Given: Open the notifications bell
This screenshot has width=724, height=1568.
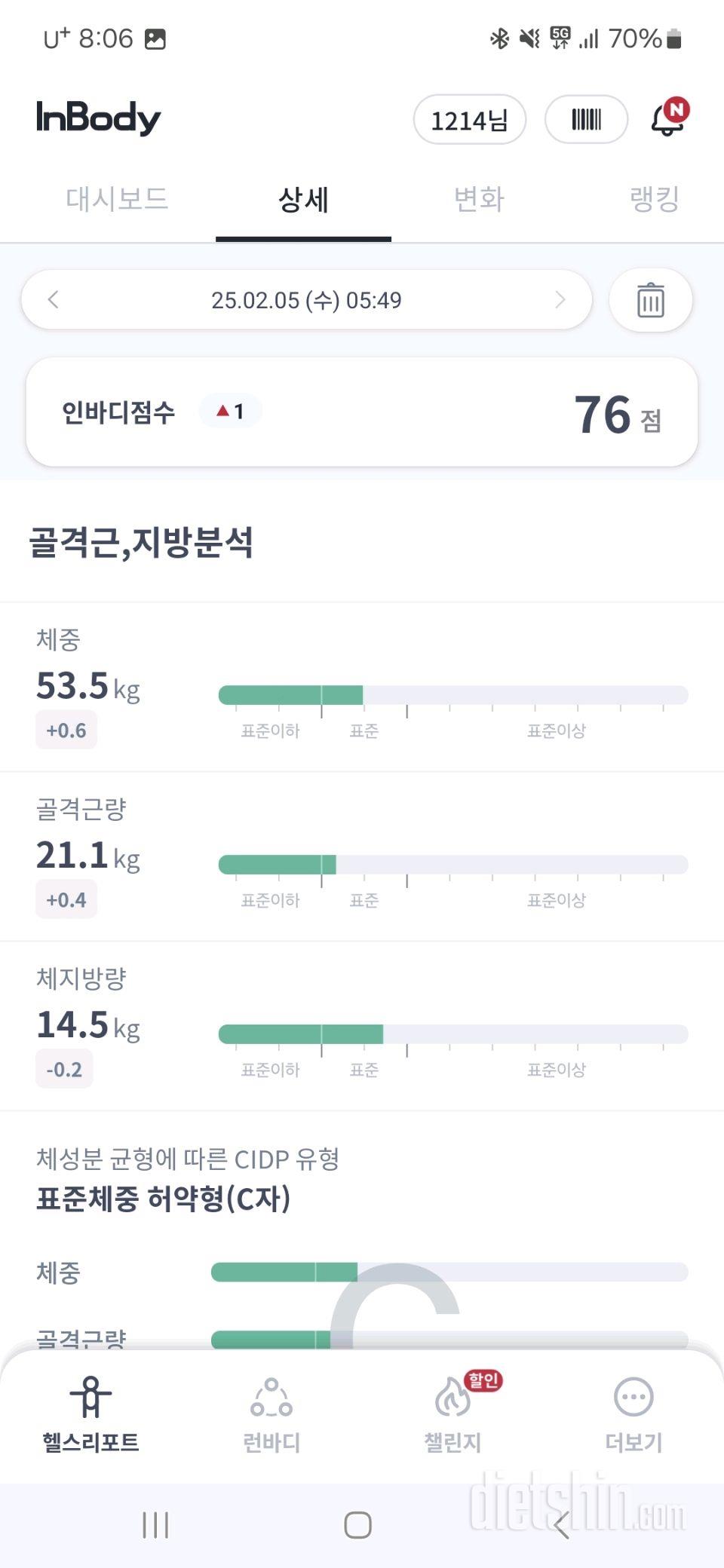Looking at the screenshot, I should click(669, 118).
